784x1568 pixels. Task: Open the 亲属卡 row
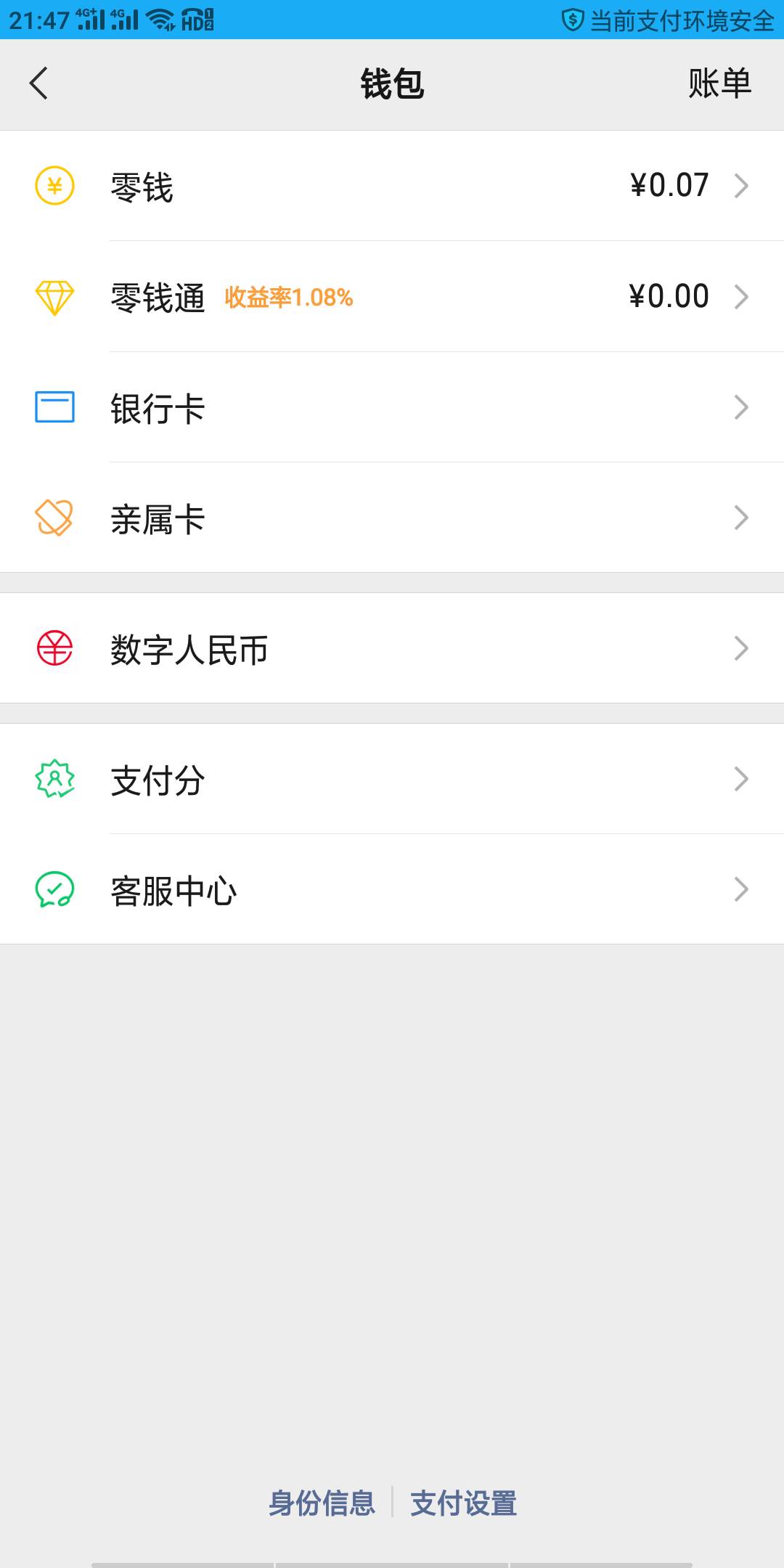click(x=392, y=518)
